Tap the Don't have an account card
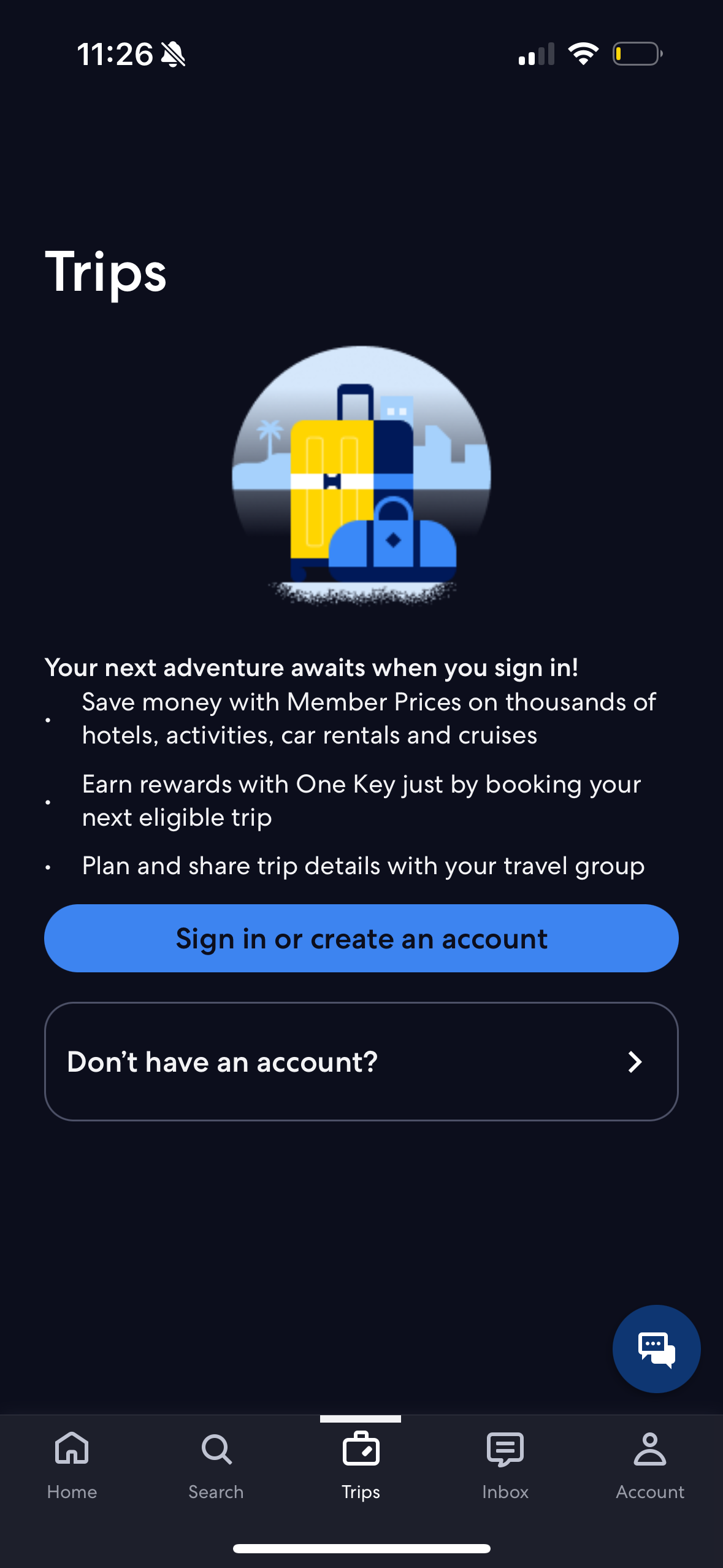This screenshot has width=723, height=1568. (361, 1062)
